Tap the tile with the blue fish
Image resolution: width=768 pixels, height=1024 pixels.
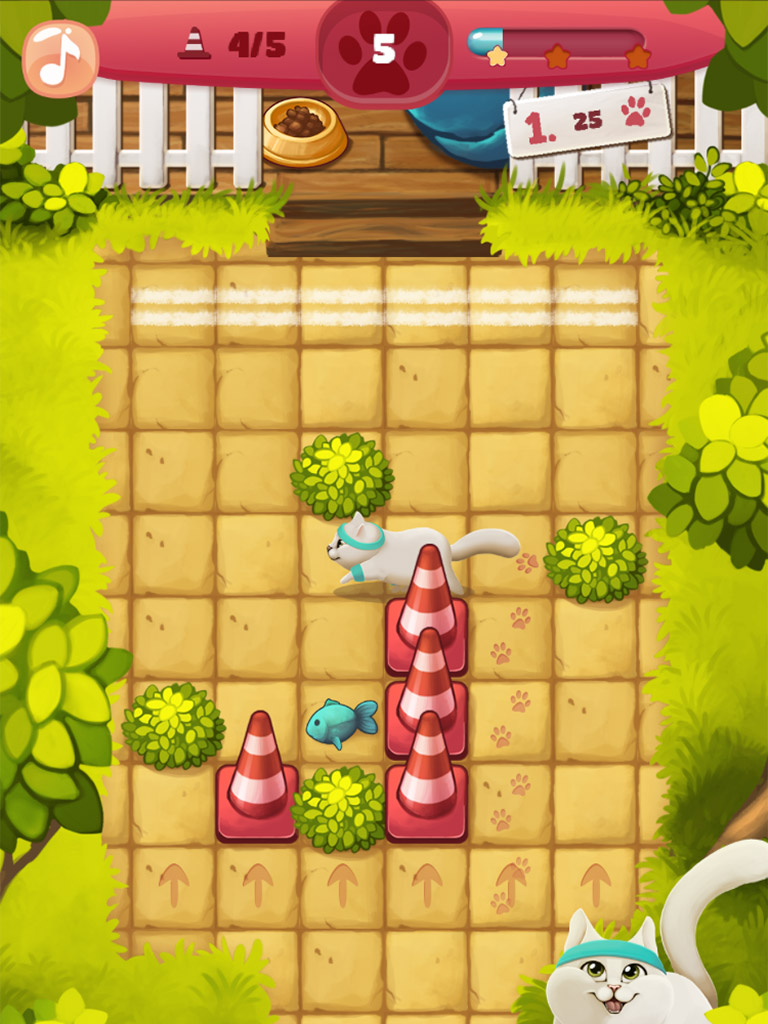coord(341,722)
